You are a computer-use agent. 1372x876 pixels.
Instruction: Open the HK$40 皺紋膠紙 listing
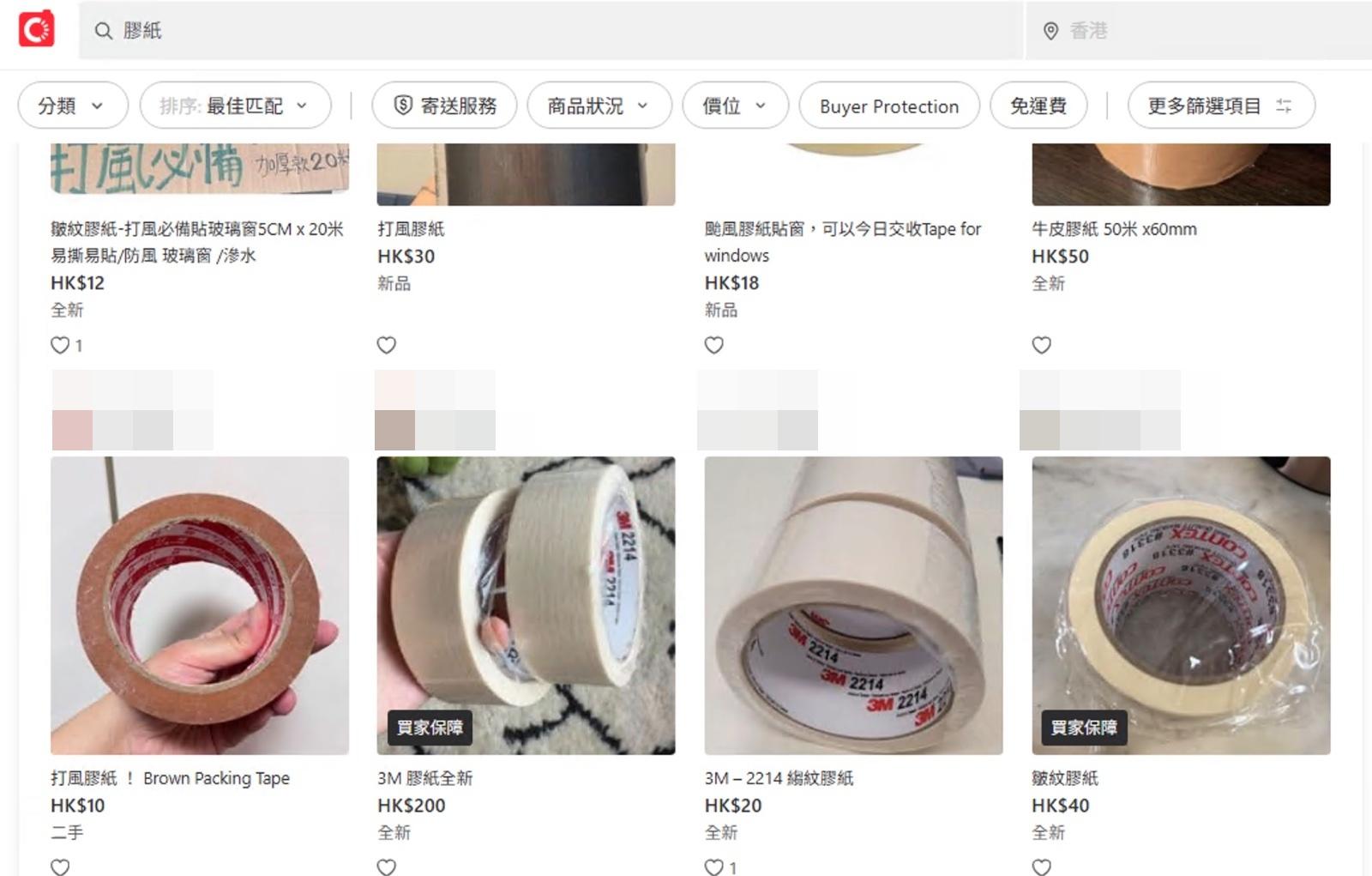1181,605
